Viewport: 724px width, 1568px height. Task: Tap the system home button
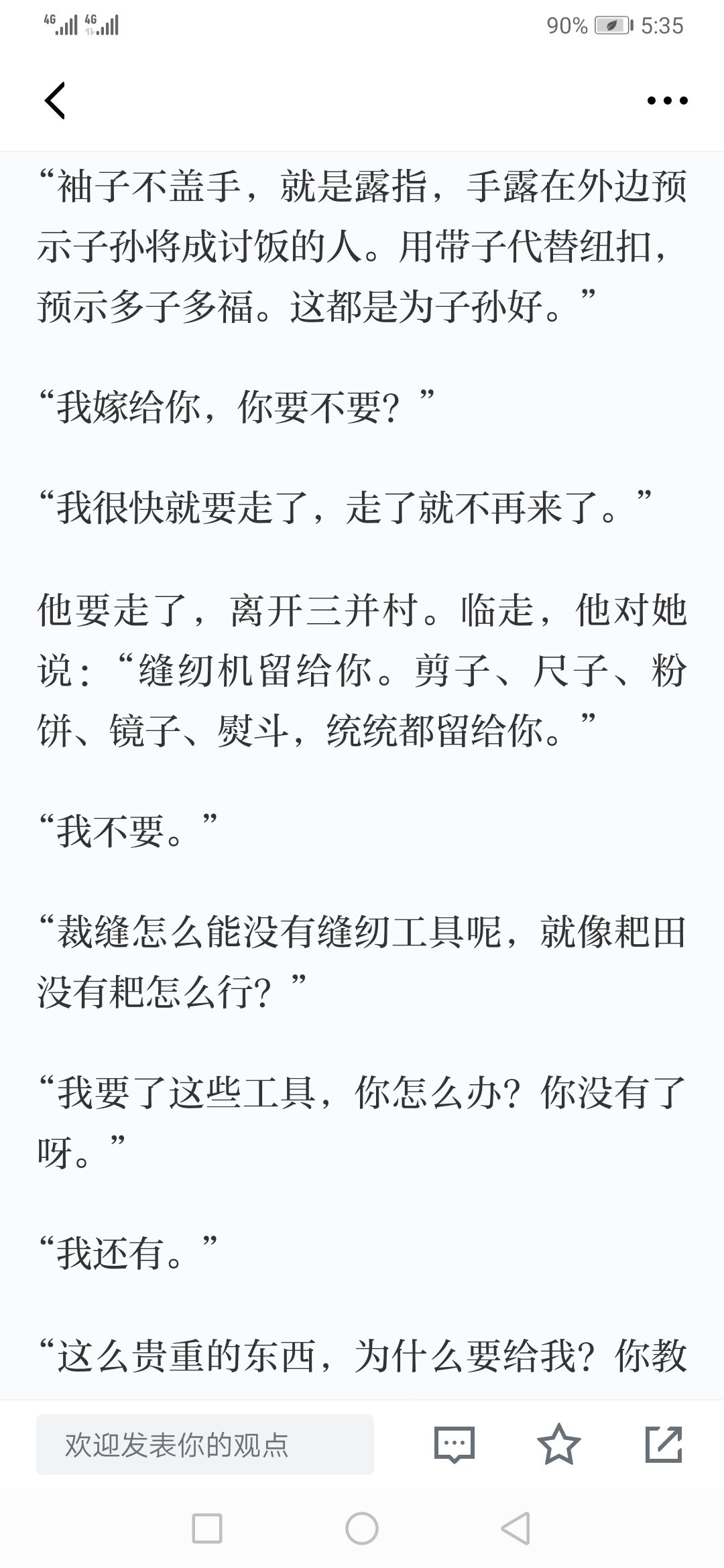tap(362, 1528)
